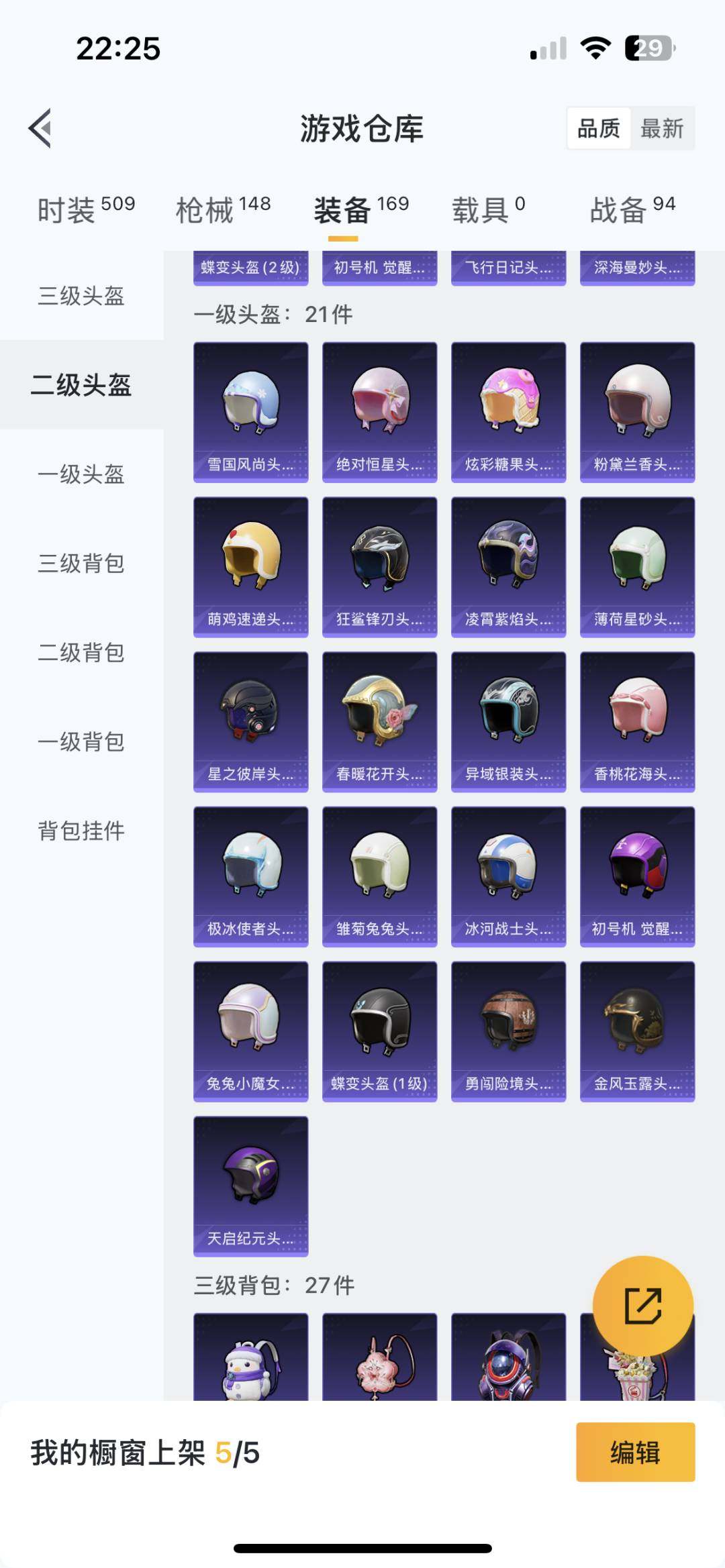Open the 载具 tab
The height and width of the screenshot is (1568, 725).
488,210
